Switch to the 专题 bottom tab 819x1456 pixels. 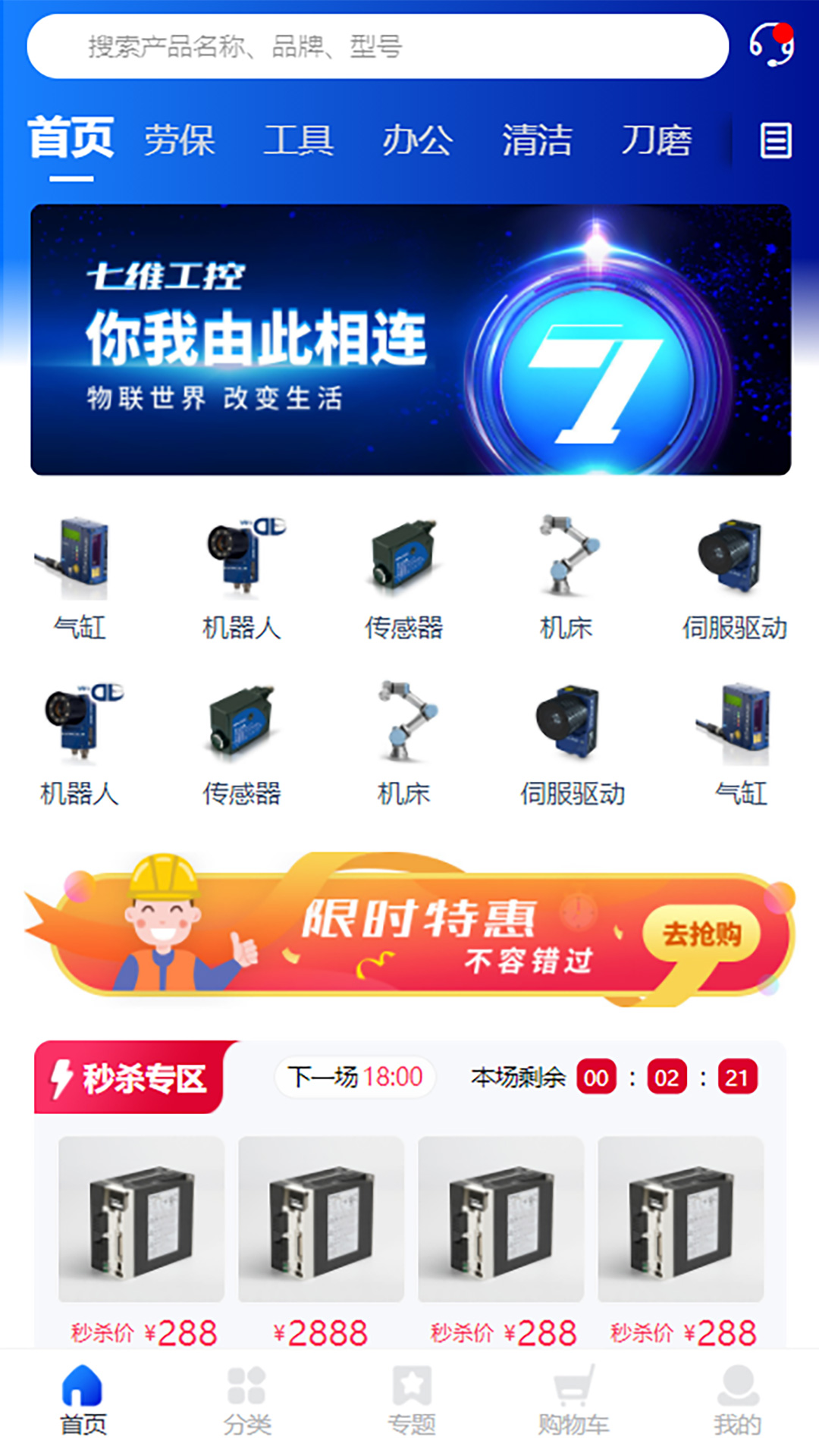point(411,1401)
